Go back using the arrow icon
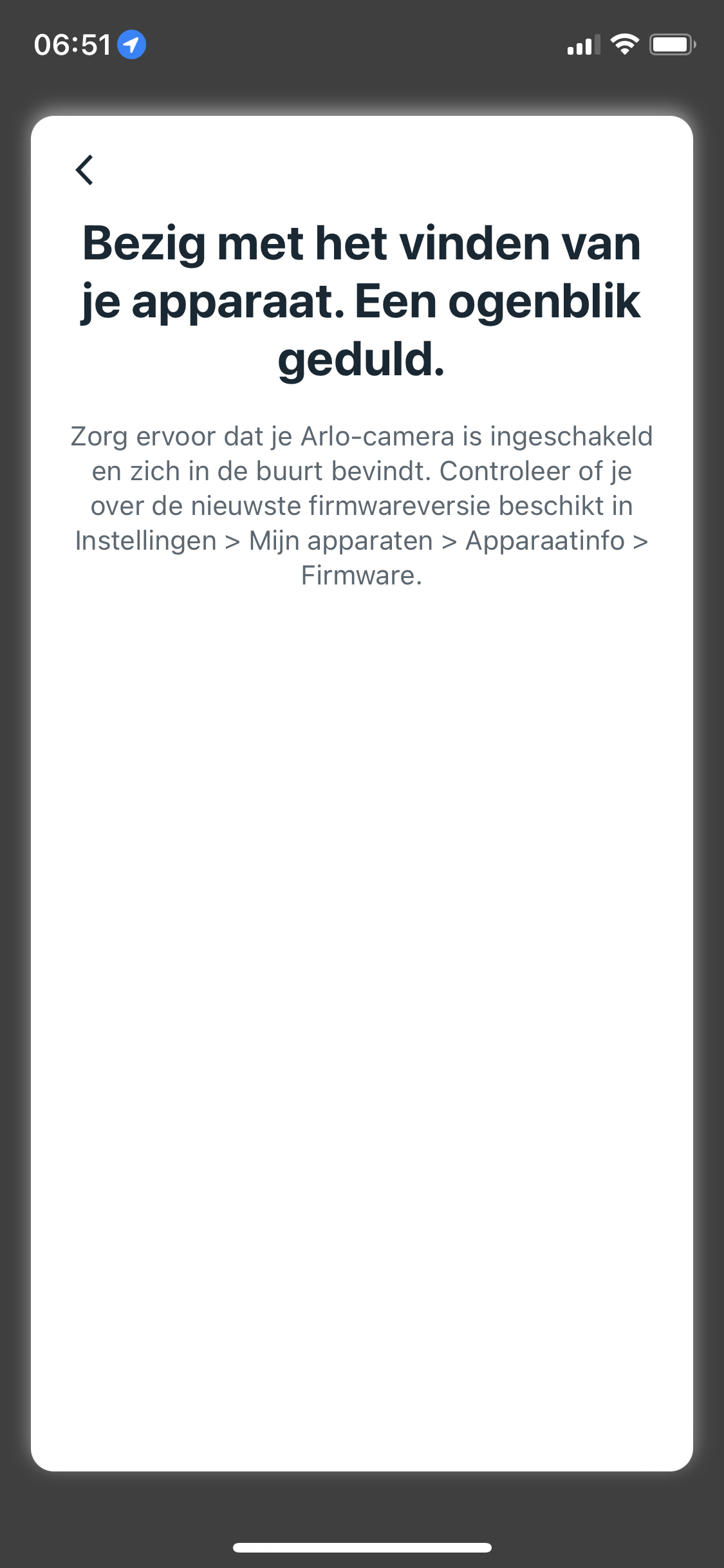Image resolution: width=724 pixels, height=1568 pixels. click(84, 170)
